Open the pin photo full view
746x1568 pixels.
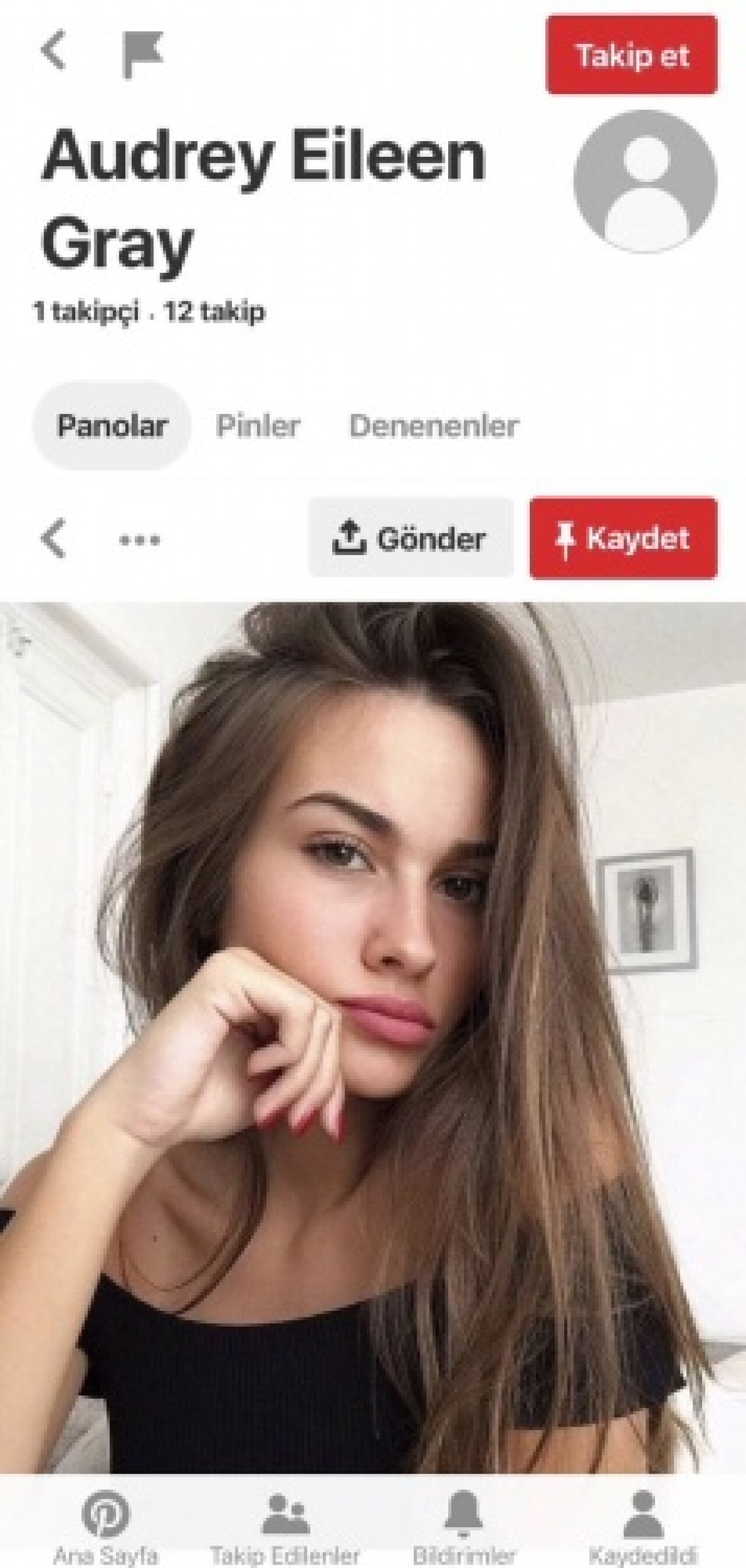(372, 1035)
